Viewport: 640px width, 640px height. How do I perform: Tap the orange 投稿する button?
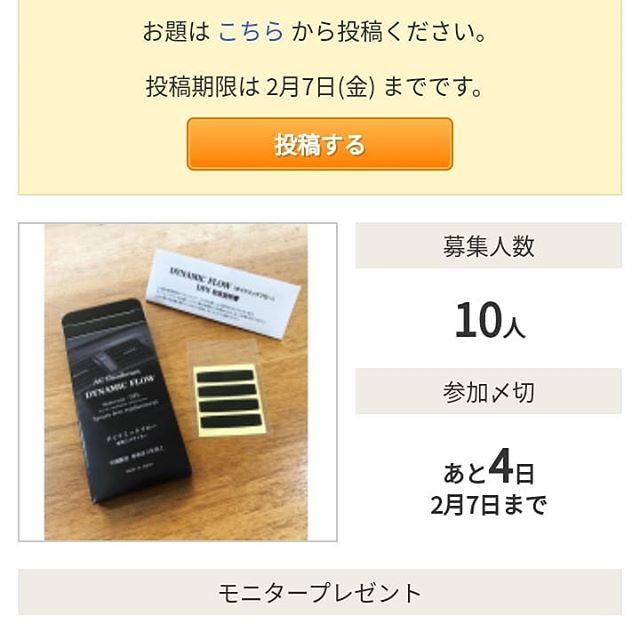tap(320, 144)
